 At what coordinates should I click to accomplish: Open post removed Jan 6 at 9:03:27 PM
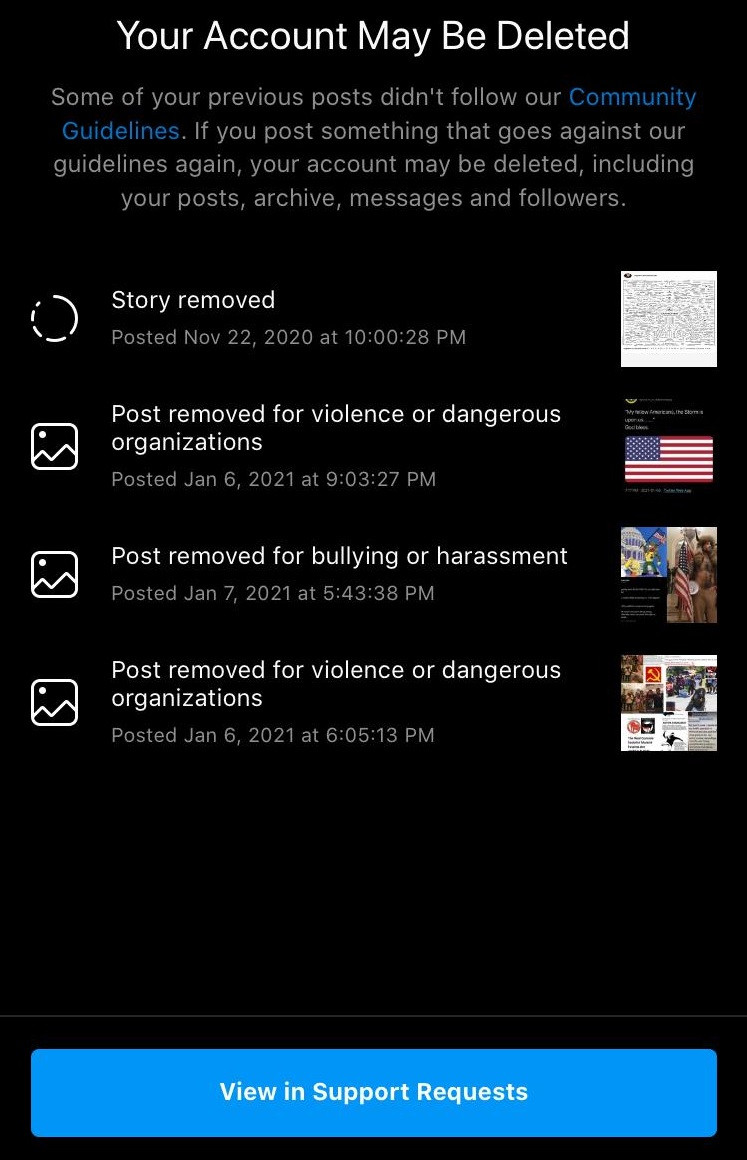[x=335, y=445]
